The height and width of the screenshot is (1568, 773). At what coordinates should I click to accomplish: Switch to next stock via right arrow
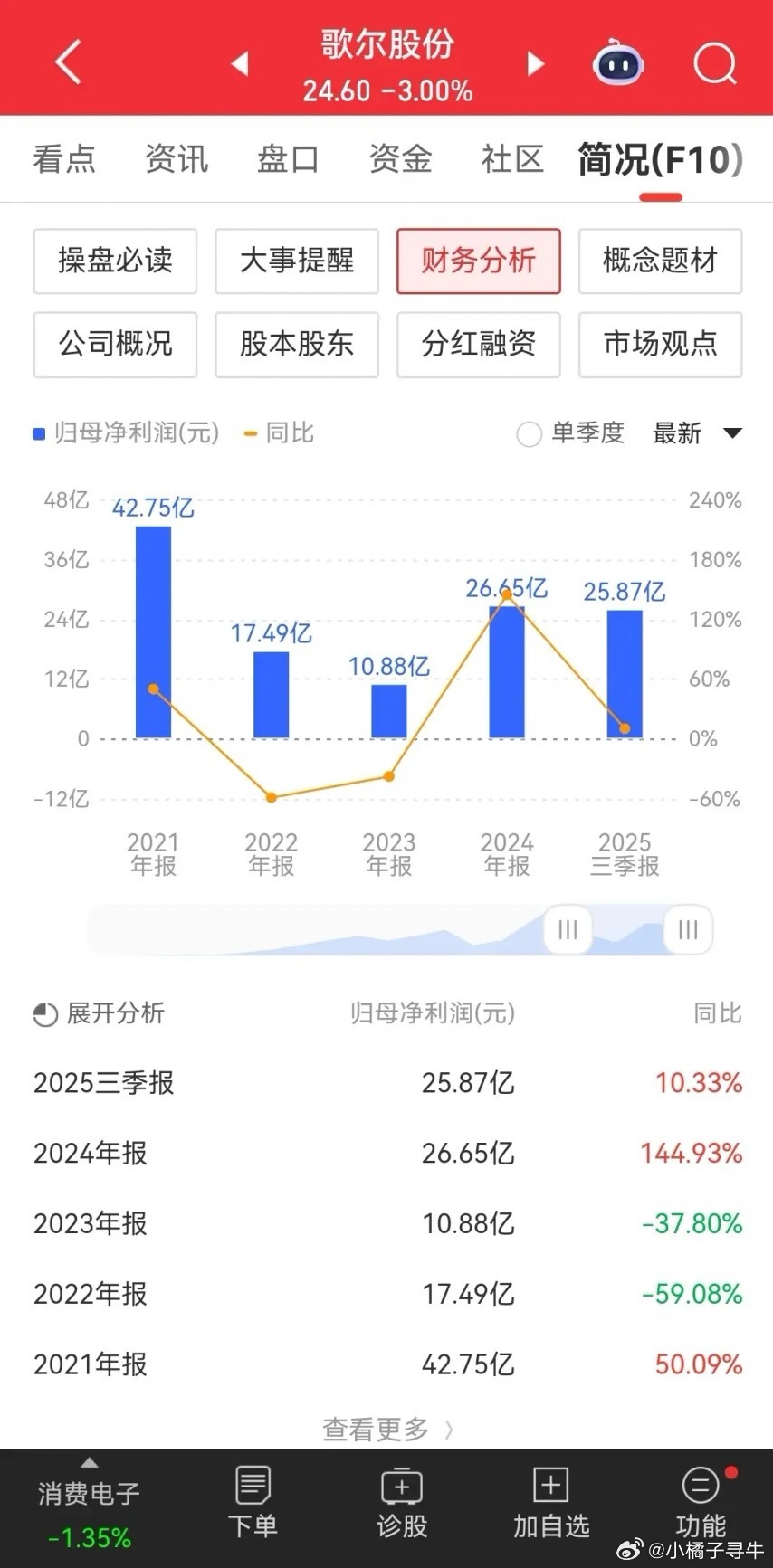[x=535, y=63]
